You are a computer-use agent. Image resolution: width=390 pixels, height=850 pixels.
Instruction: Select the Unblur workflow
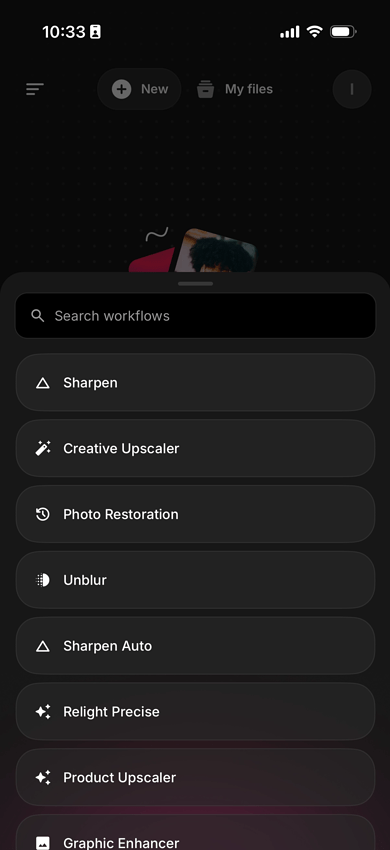click(x=195, y=580)
